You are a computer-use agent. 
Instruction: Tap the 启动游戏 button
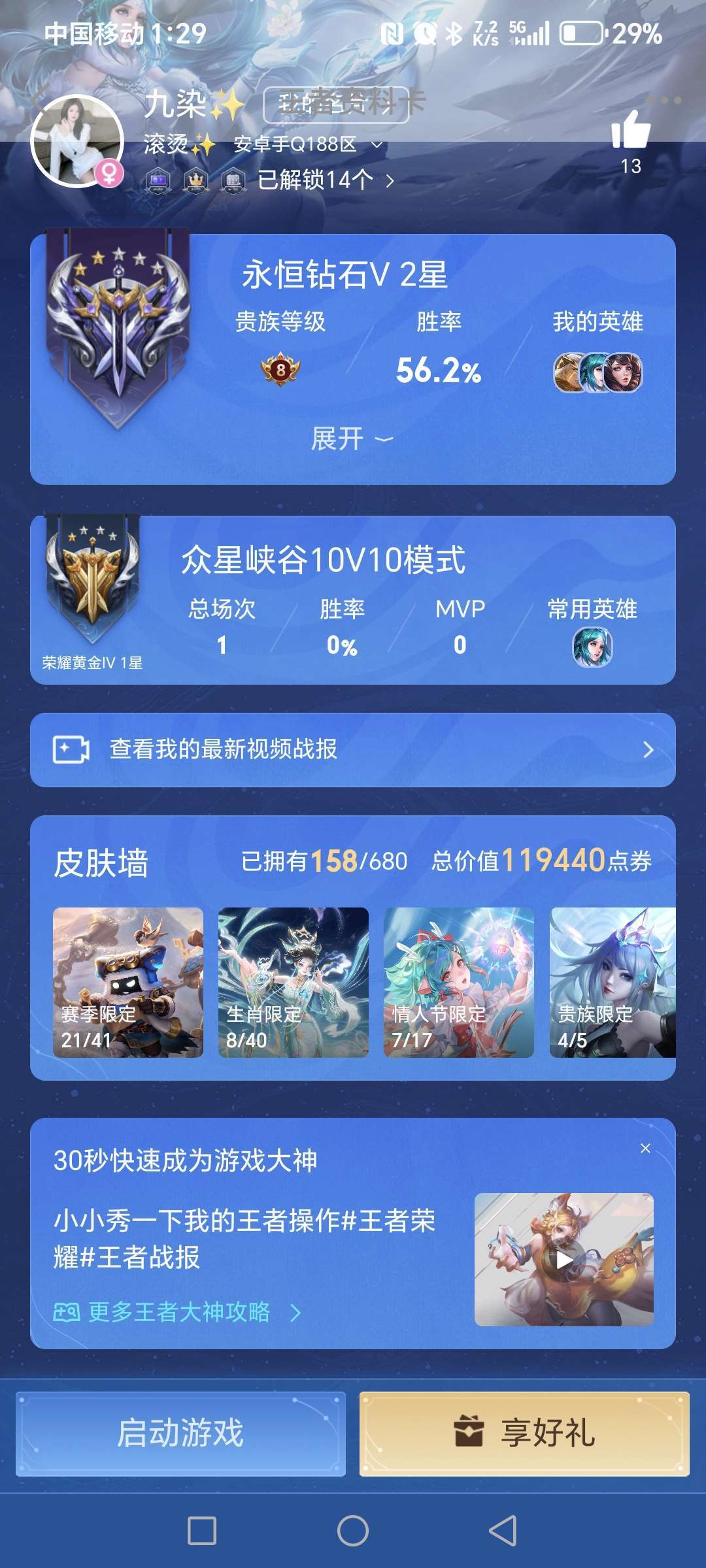(180, 1433)
